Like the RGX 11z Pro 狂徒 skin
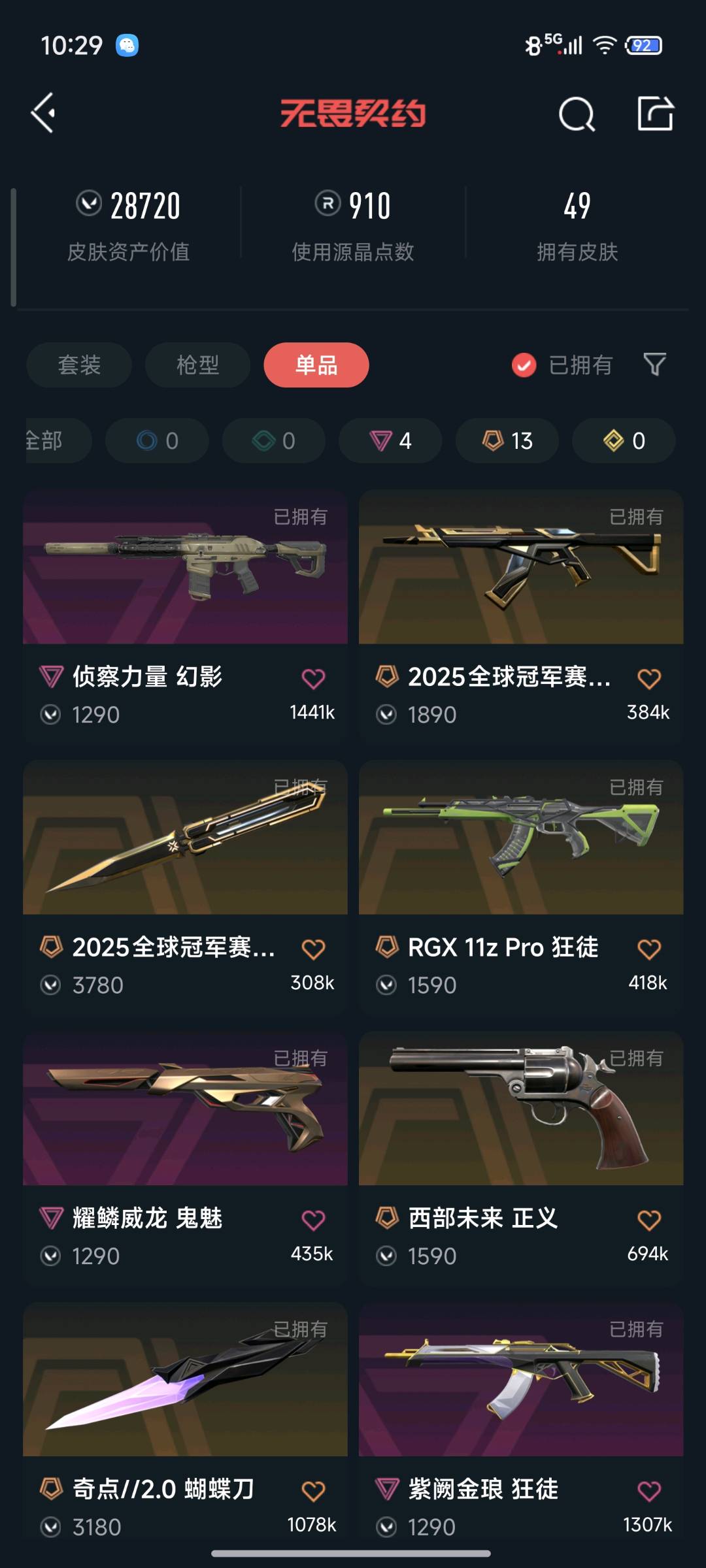This screenshot has width=706, height=1568. (649, 949)
